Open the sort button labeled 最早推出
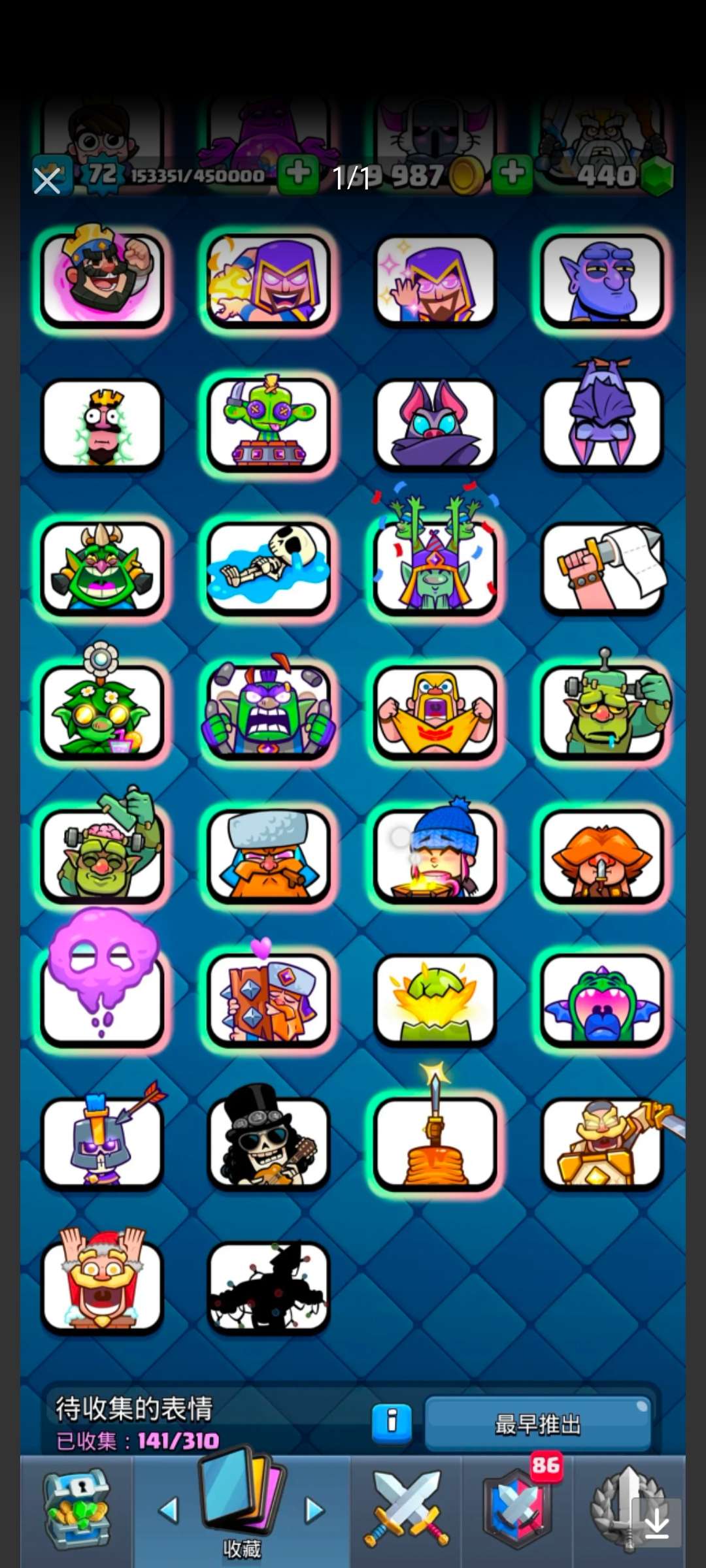Screen dimensions: 706x1568 pyautogui.click(x=537, y=1424)
